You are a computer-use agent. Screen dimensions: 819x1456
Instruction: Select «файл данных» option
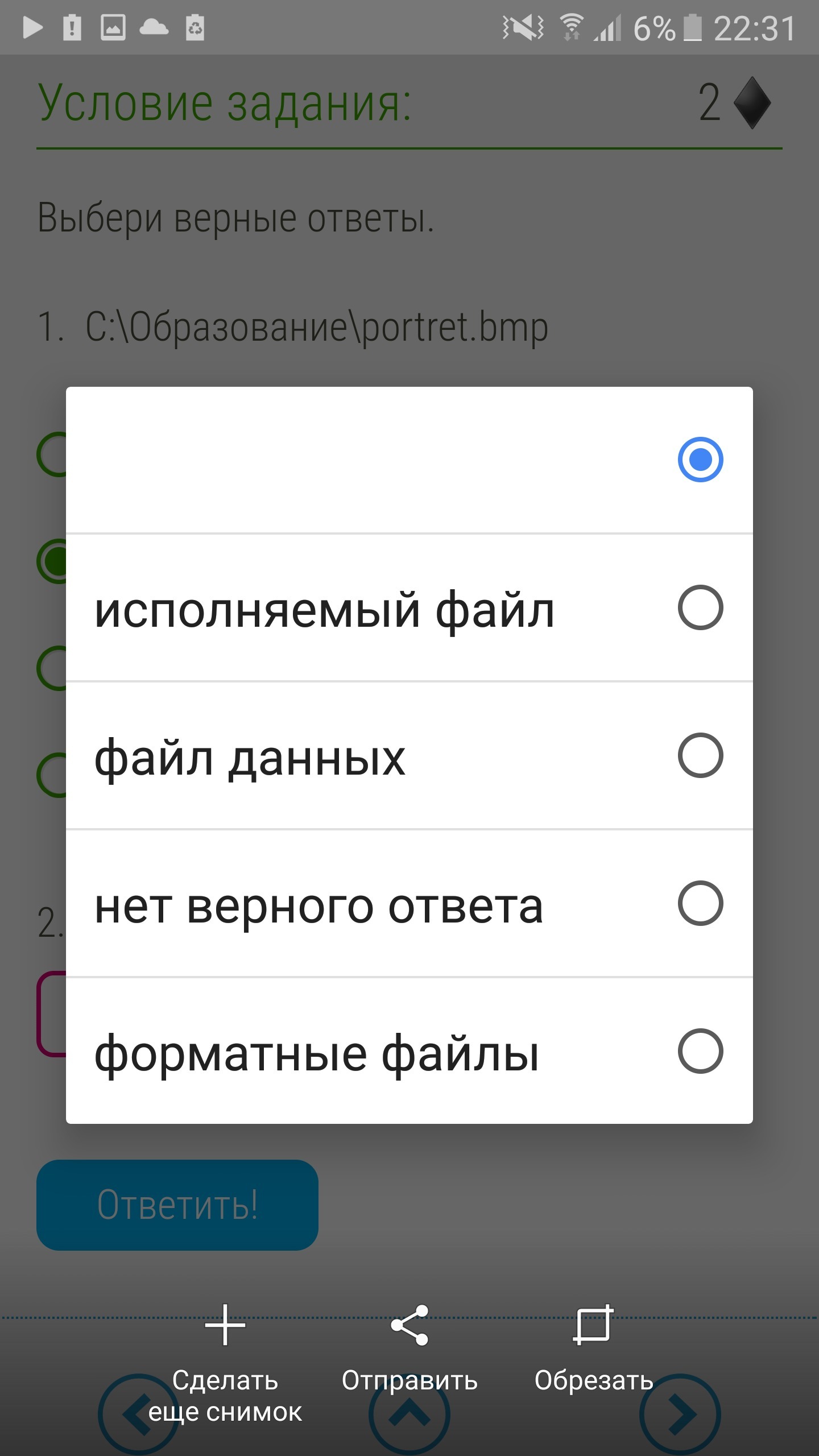point(409,756)
